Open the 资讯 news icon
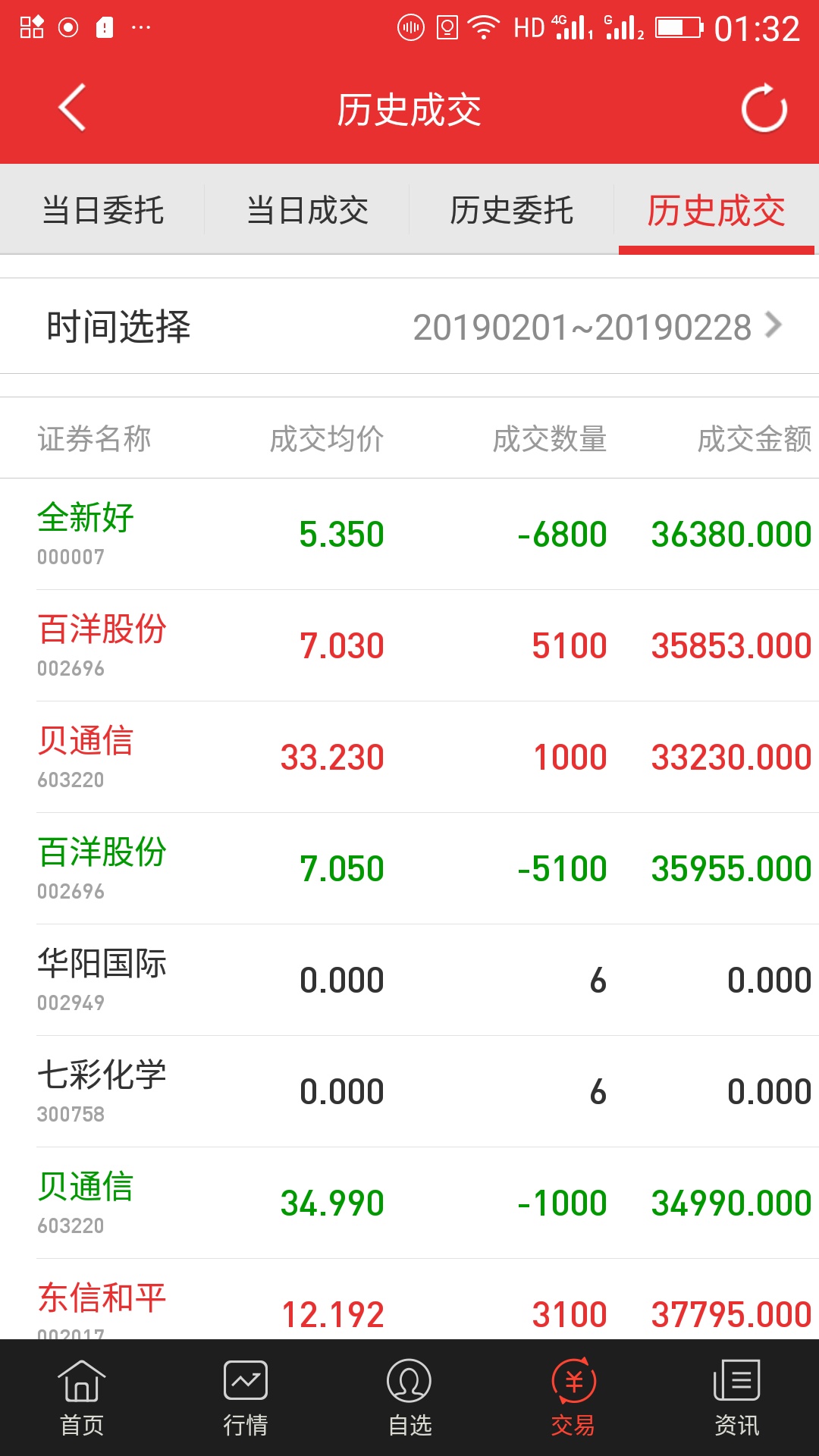The width and height of the screenshot is (819, 1456). pos(736,1407)
